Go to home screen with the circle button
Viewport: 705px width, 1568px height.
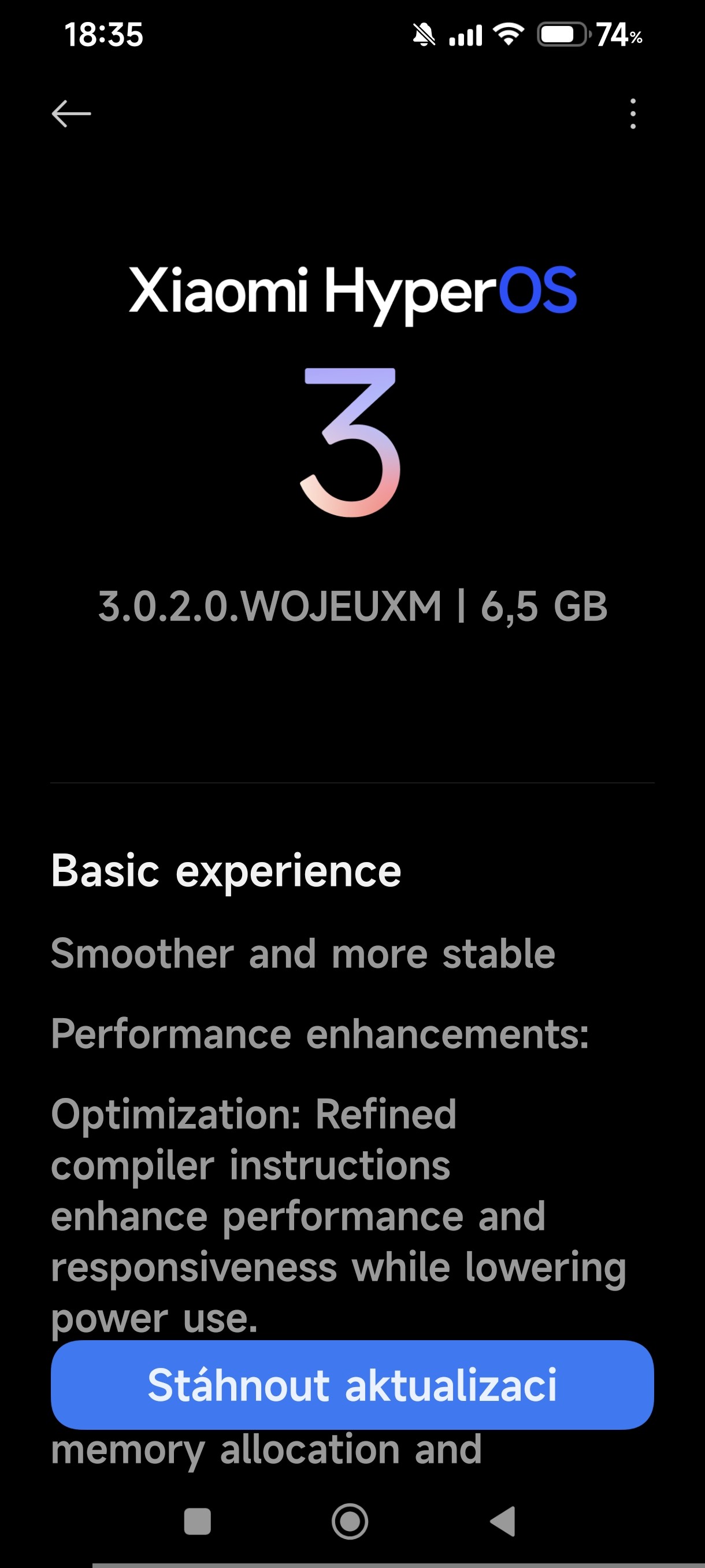(350, 1522)
